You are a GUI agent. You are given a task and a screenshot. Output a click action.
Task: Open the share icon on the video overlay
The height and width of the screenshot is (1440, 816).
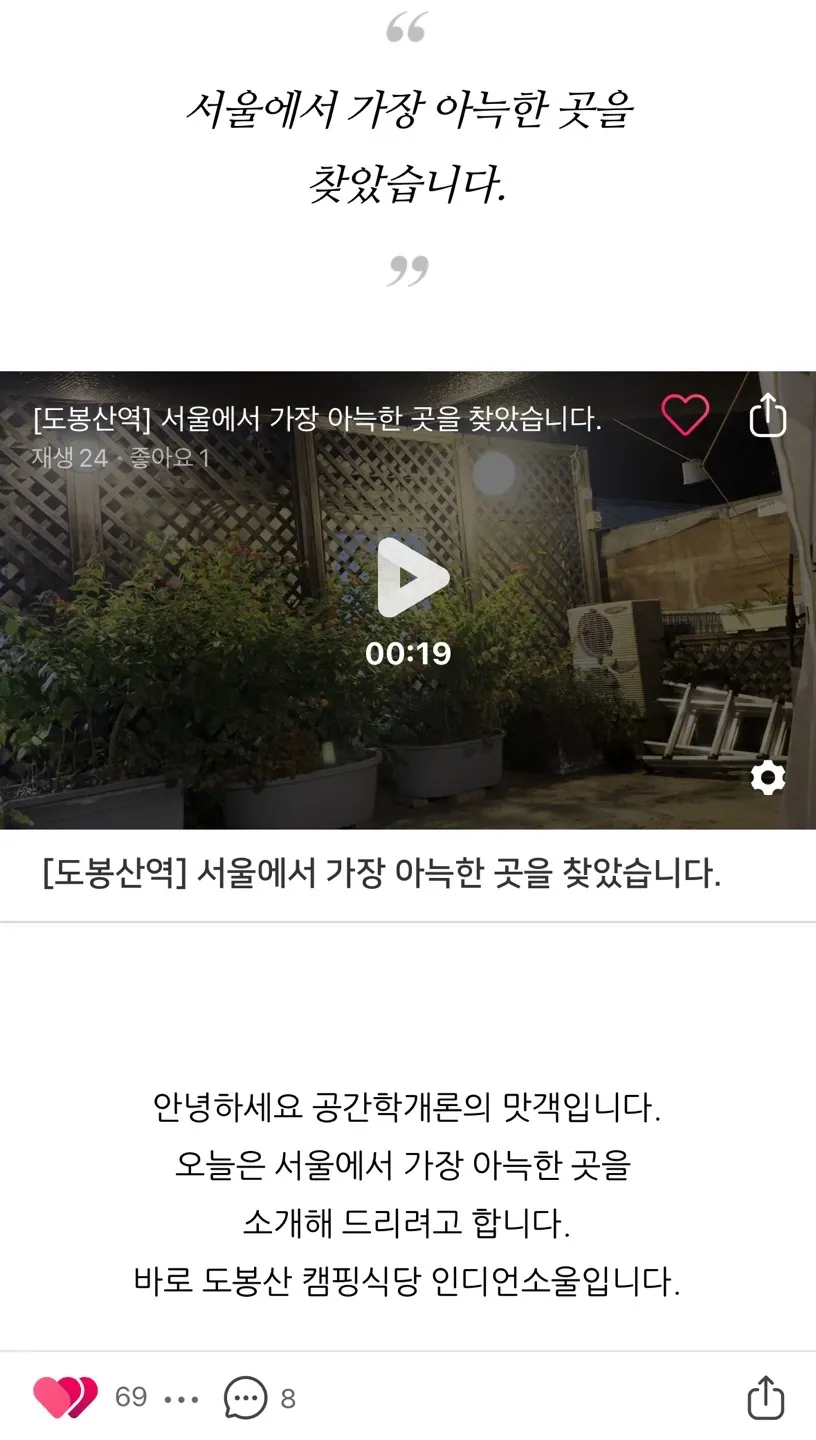(x=767, y=417)
